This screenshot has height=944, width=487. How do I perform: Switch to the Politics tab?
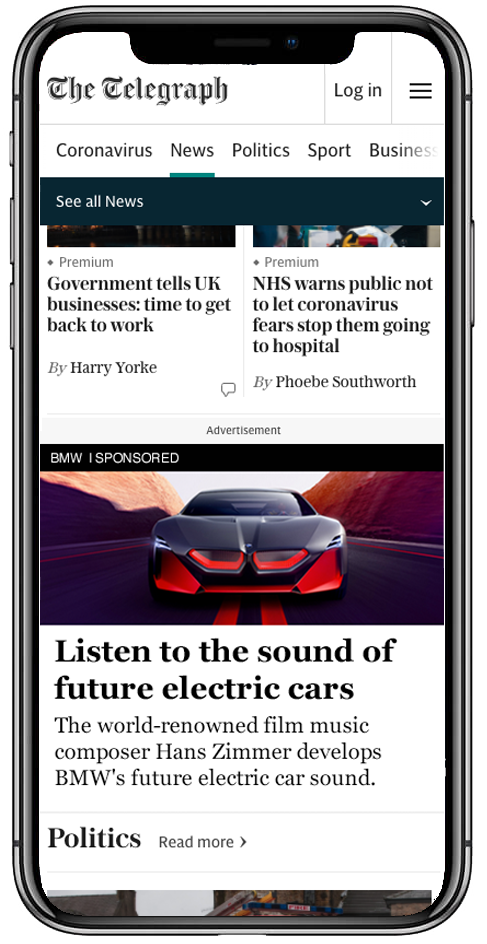tap(261, 150)
